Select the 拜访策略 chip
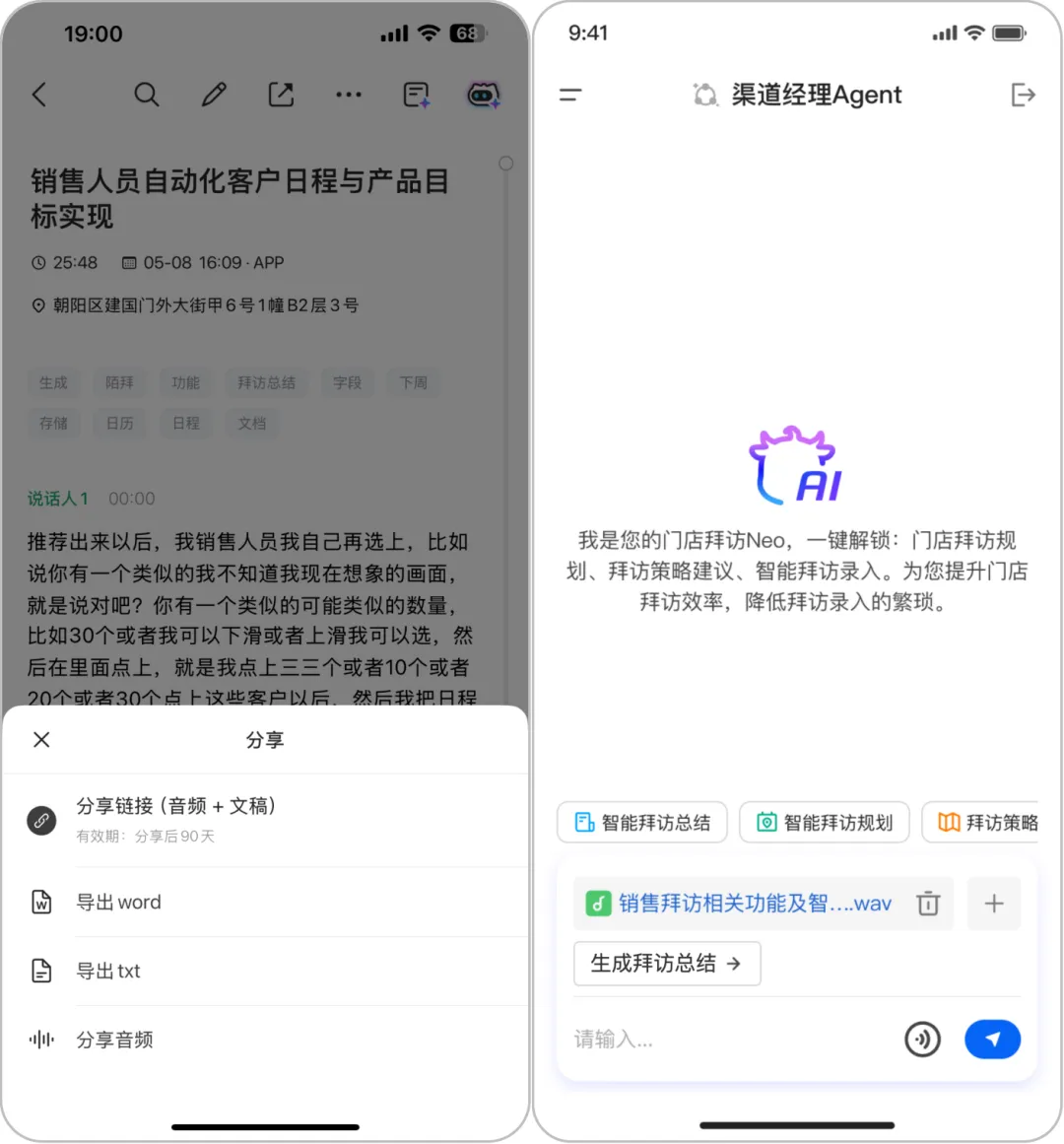This screenshot has height=1144, width=1064. tap(987, 823)
